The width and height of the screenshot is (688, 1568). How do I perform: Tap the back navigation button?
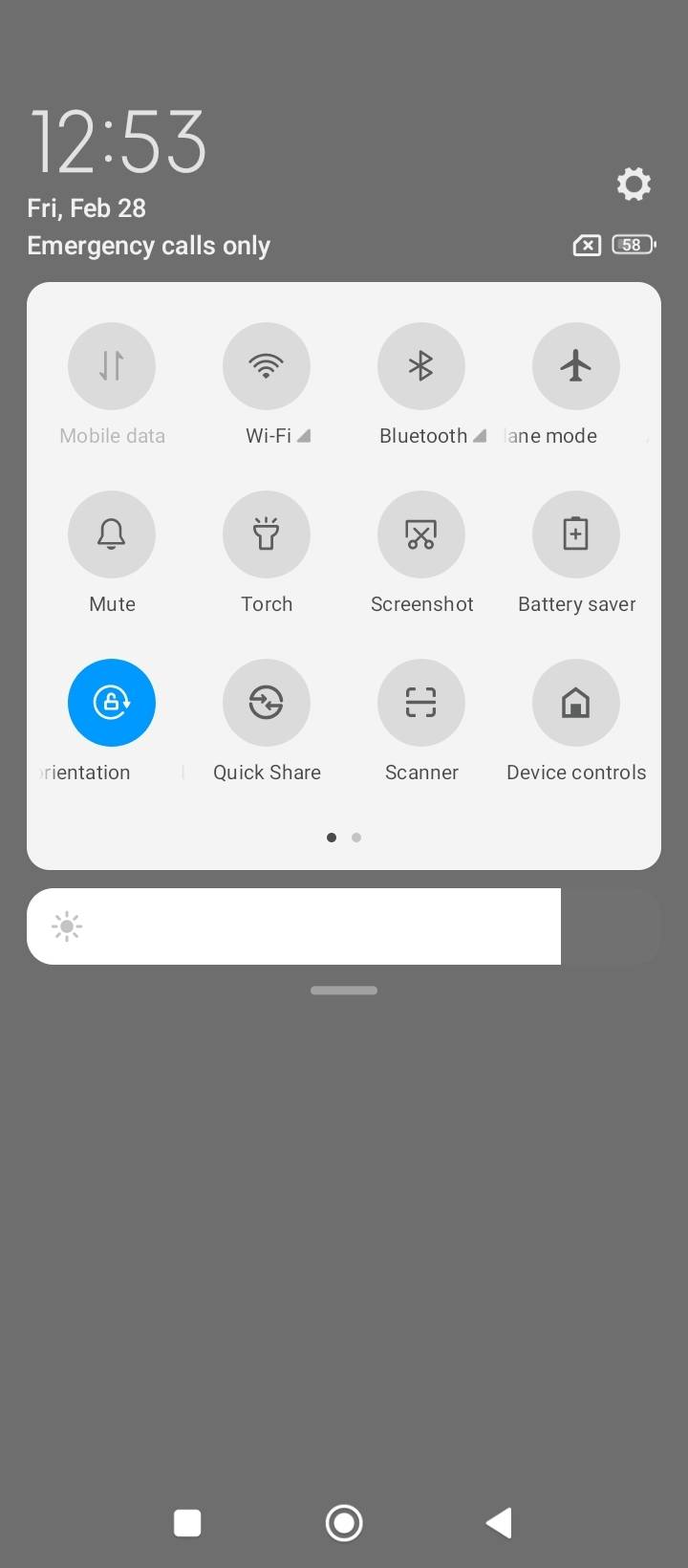(500, 1523)
